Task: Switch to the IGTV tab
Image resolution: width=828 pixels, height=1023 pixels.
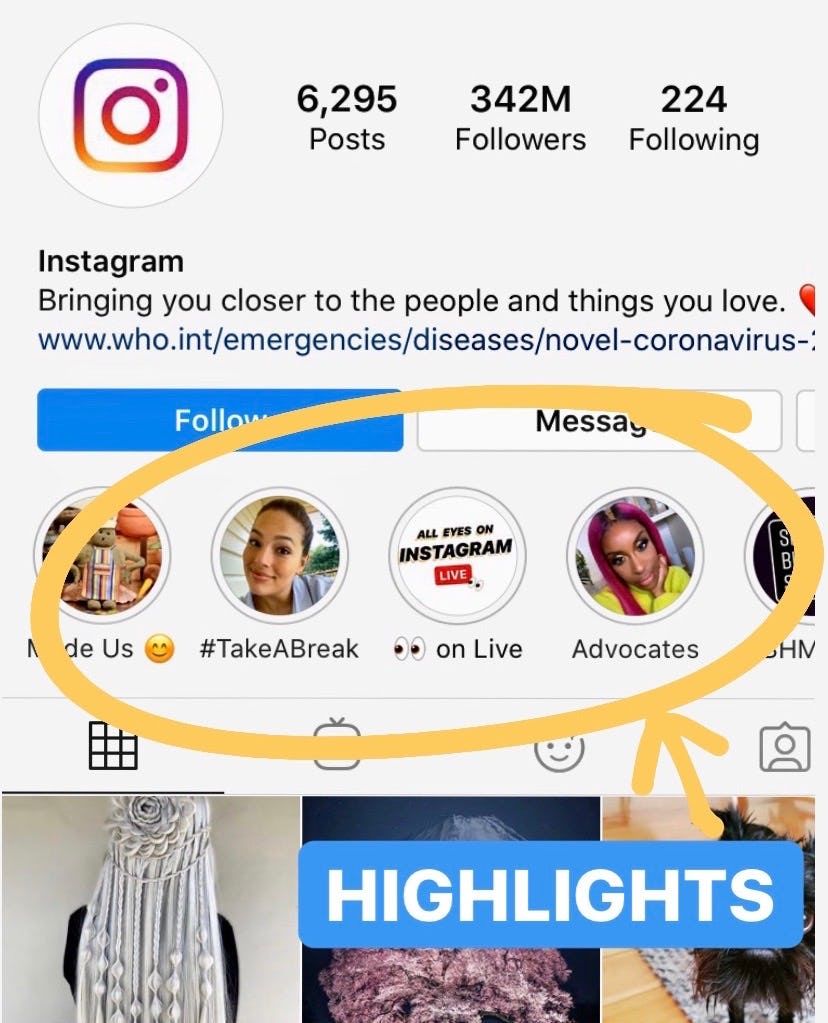Action: pyautogui.click(x=336, y=746)
